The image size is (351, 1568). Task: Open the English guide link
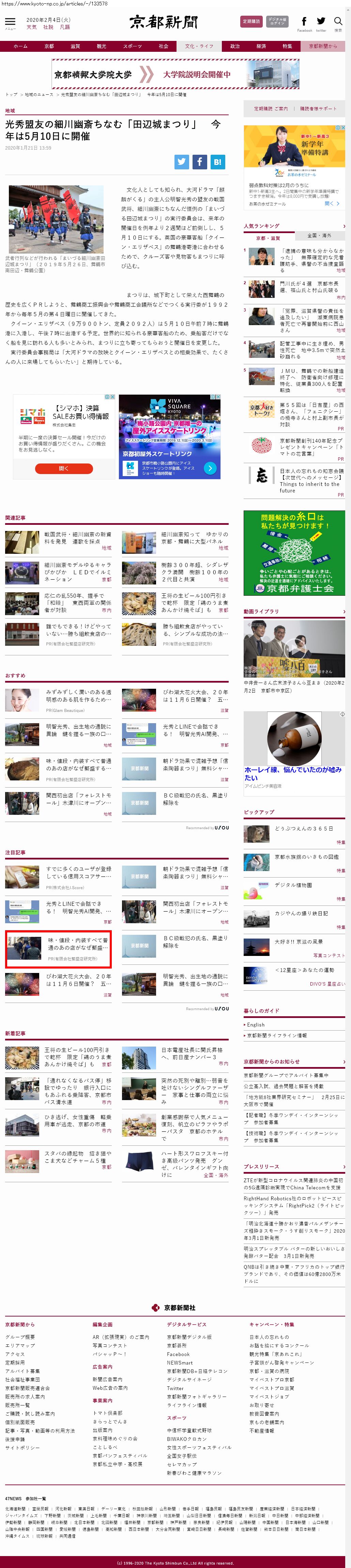click(x=256, y=1025)
